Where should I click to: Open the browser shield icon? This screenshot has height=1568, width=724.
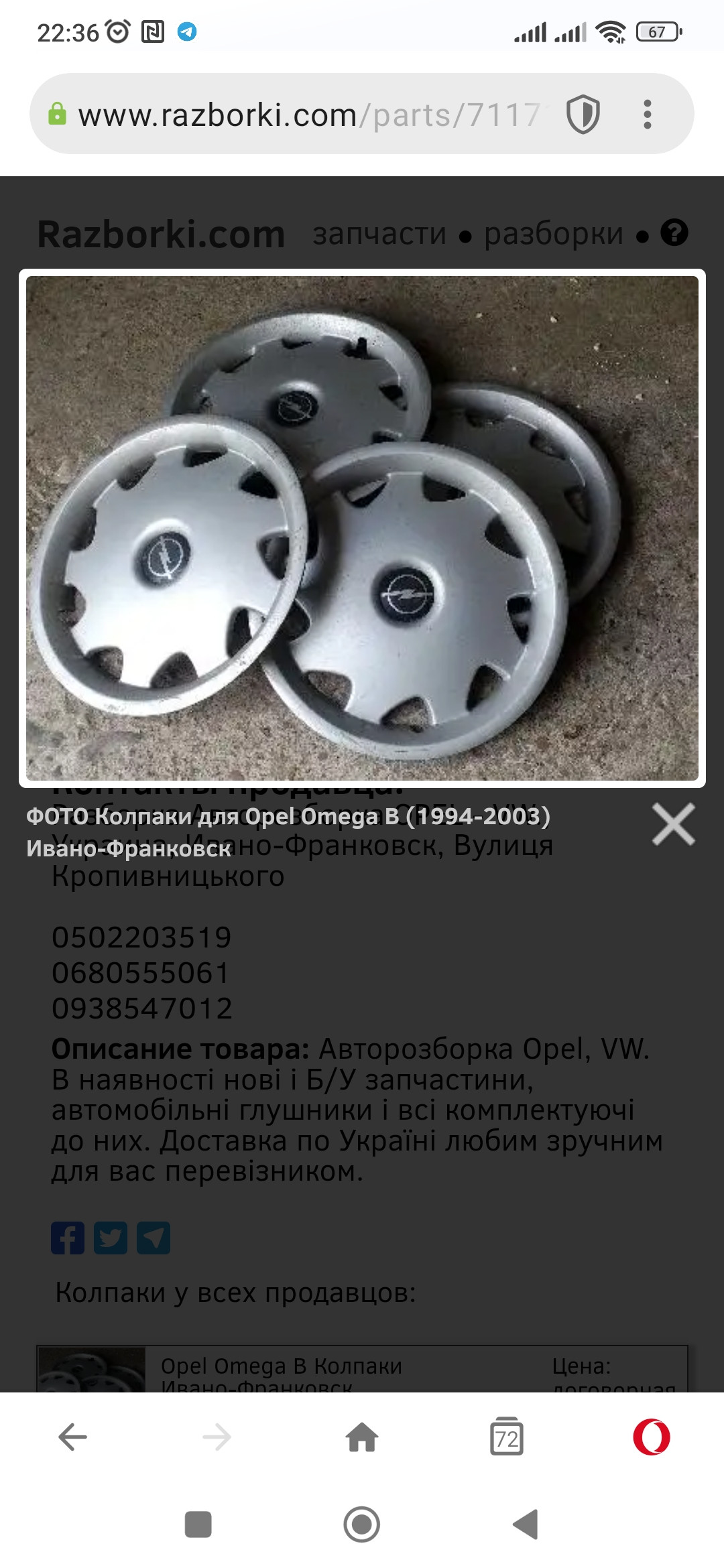point(583,115)
